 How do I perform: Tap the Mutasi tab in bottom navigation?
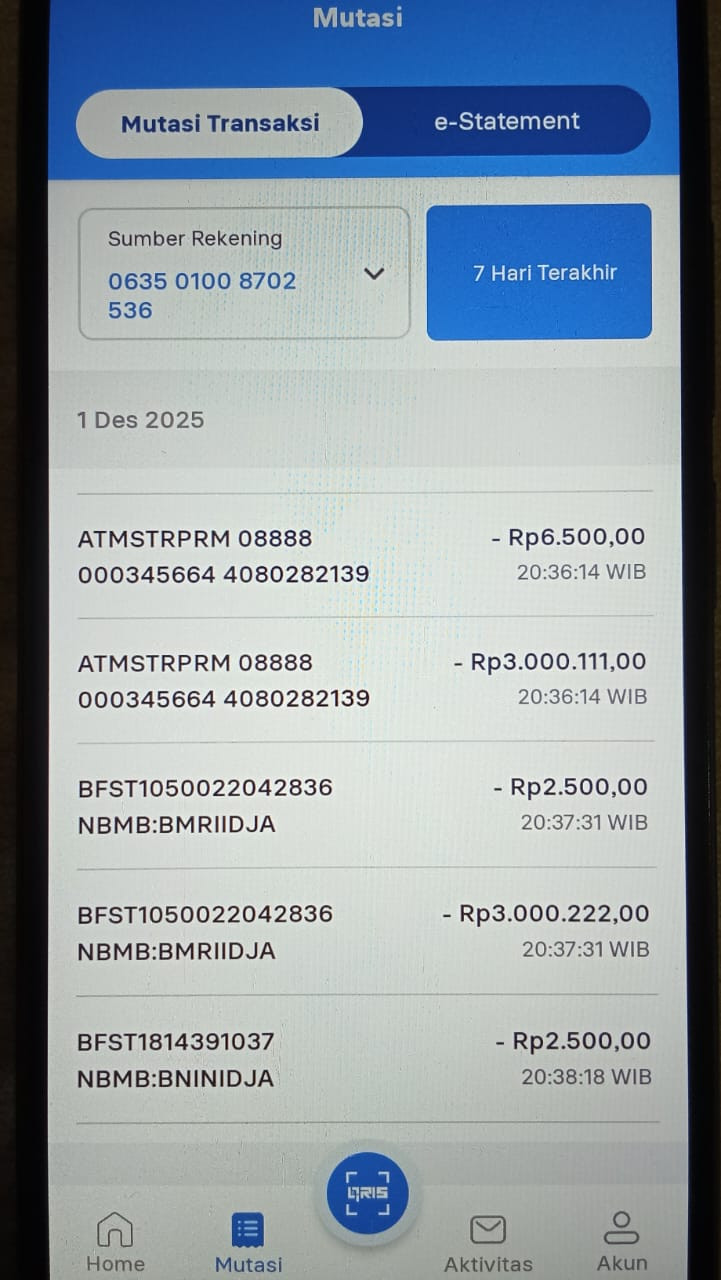(248, 1242)
